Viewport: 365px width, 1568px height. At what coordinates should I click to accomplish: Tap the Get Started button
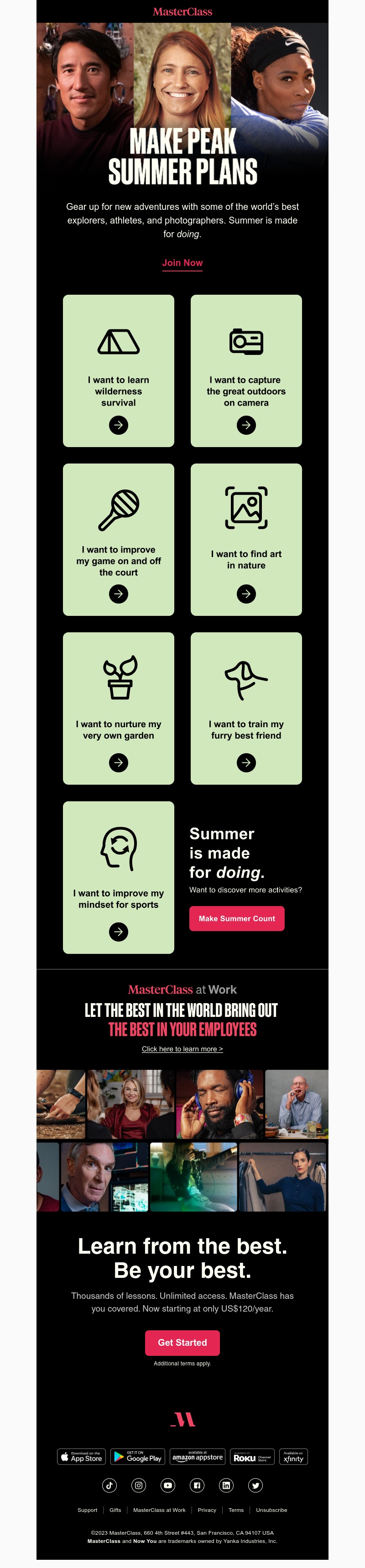tap(182, 1343)
